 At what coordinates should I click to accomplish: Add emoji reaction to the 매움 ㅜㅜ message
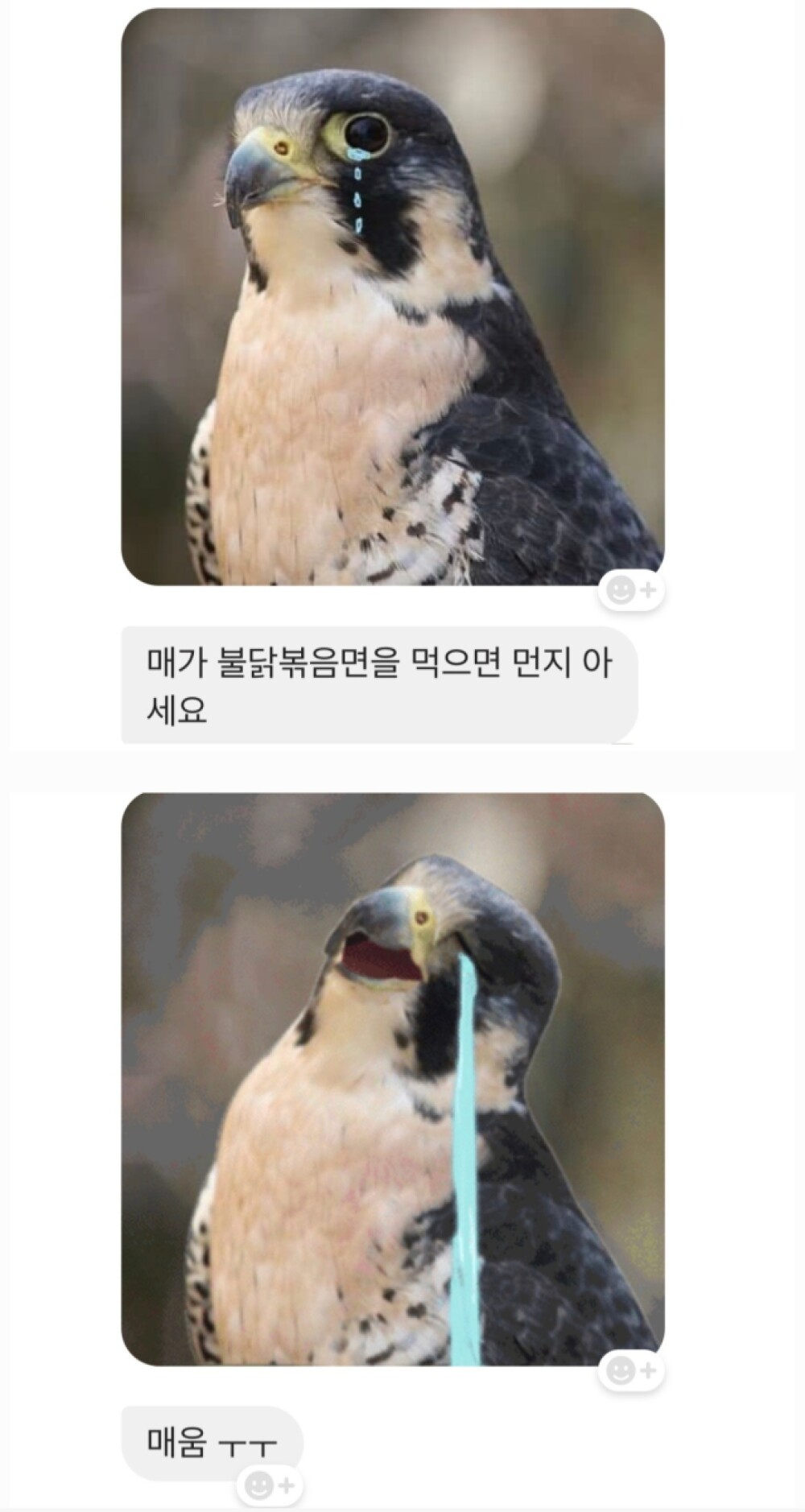pyautogui.click(x=270, y=1485)
